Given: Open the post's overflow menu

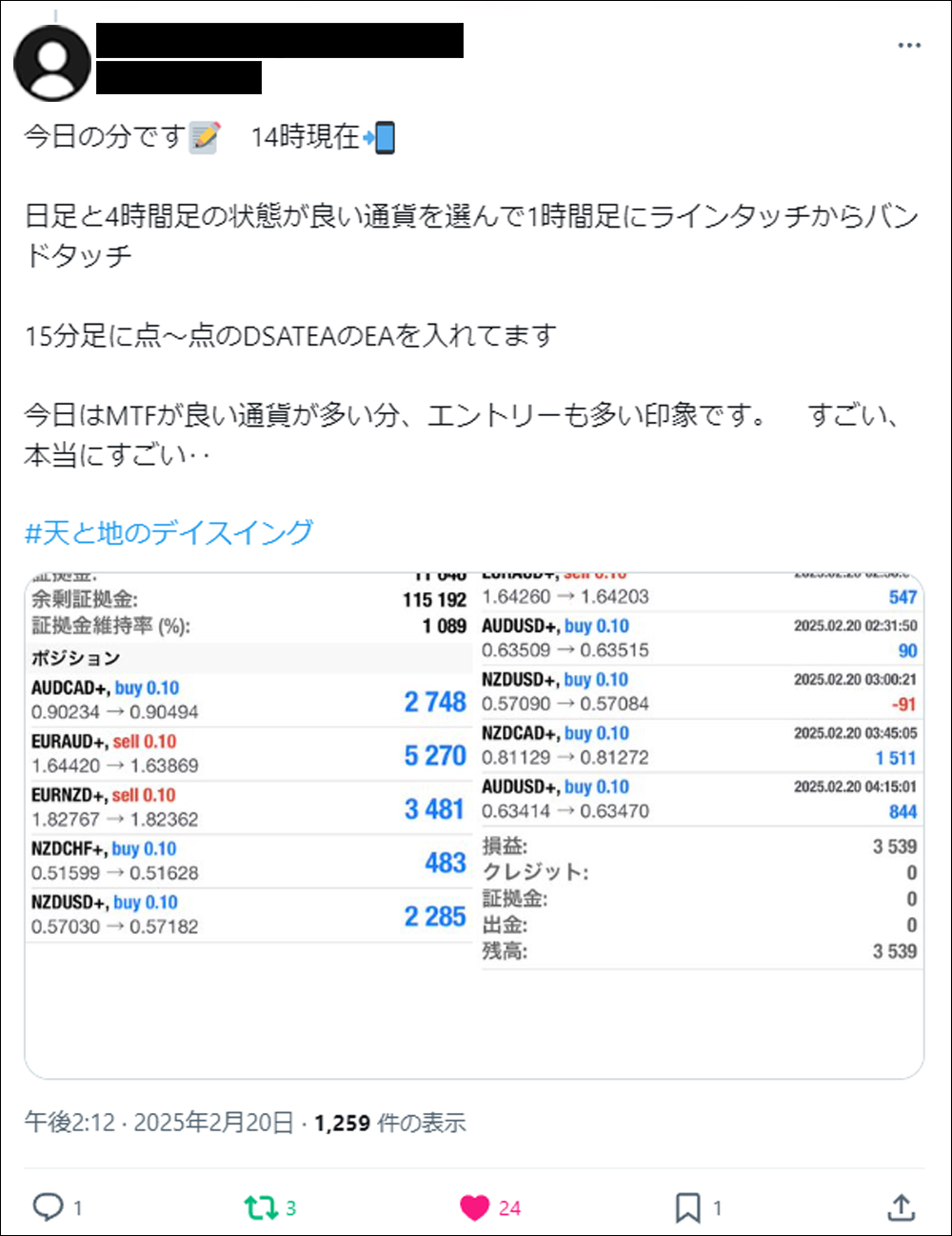Looking at the screenshot, I should 909,45.
